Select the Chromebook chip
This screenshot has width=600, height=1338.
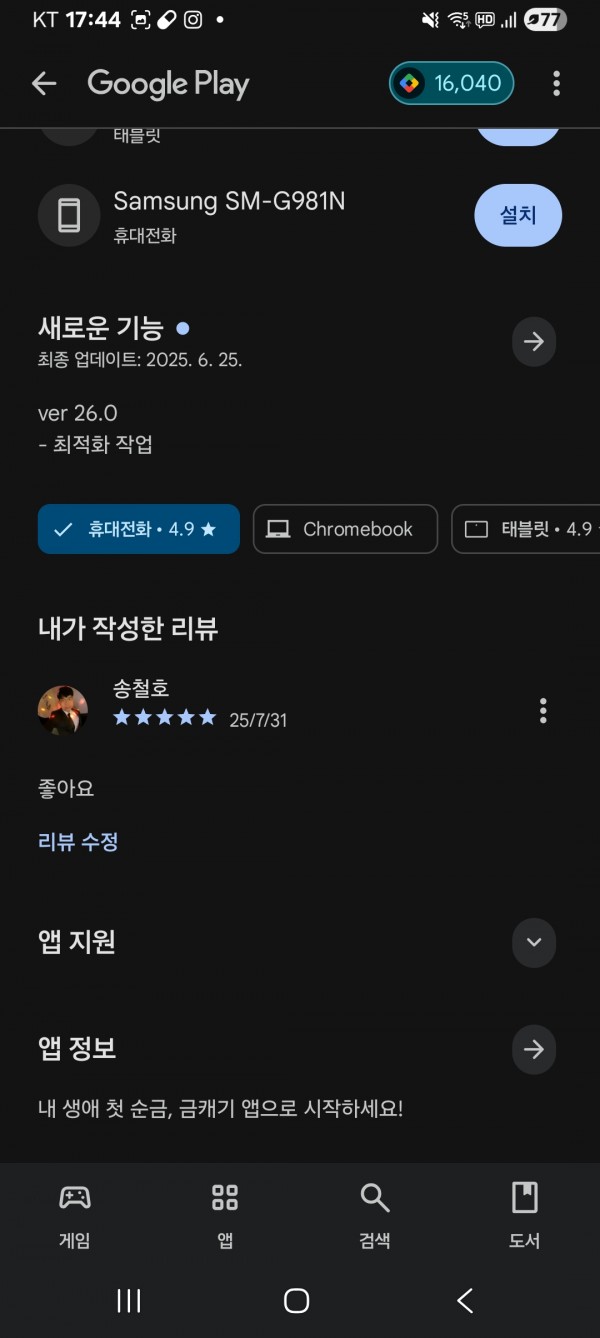(345, 529)
